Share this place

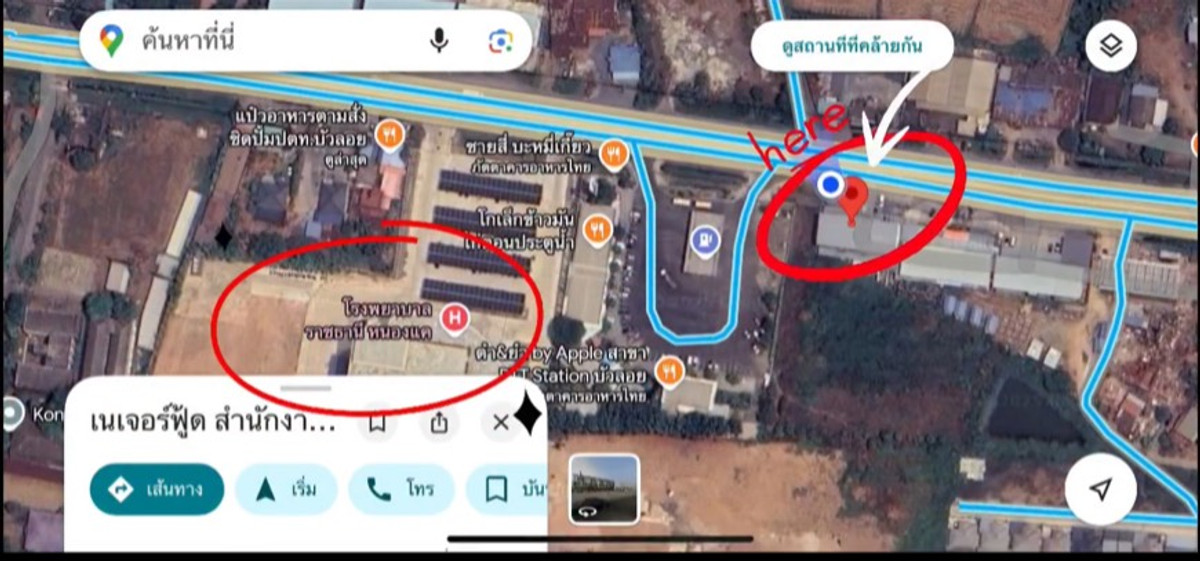pyautogui.click(x=439, y=422)
